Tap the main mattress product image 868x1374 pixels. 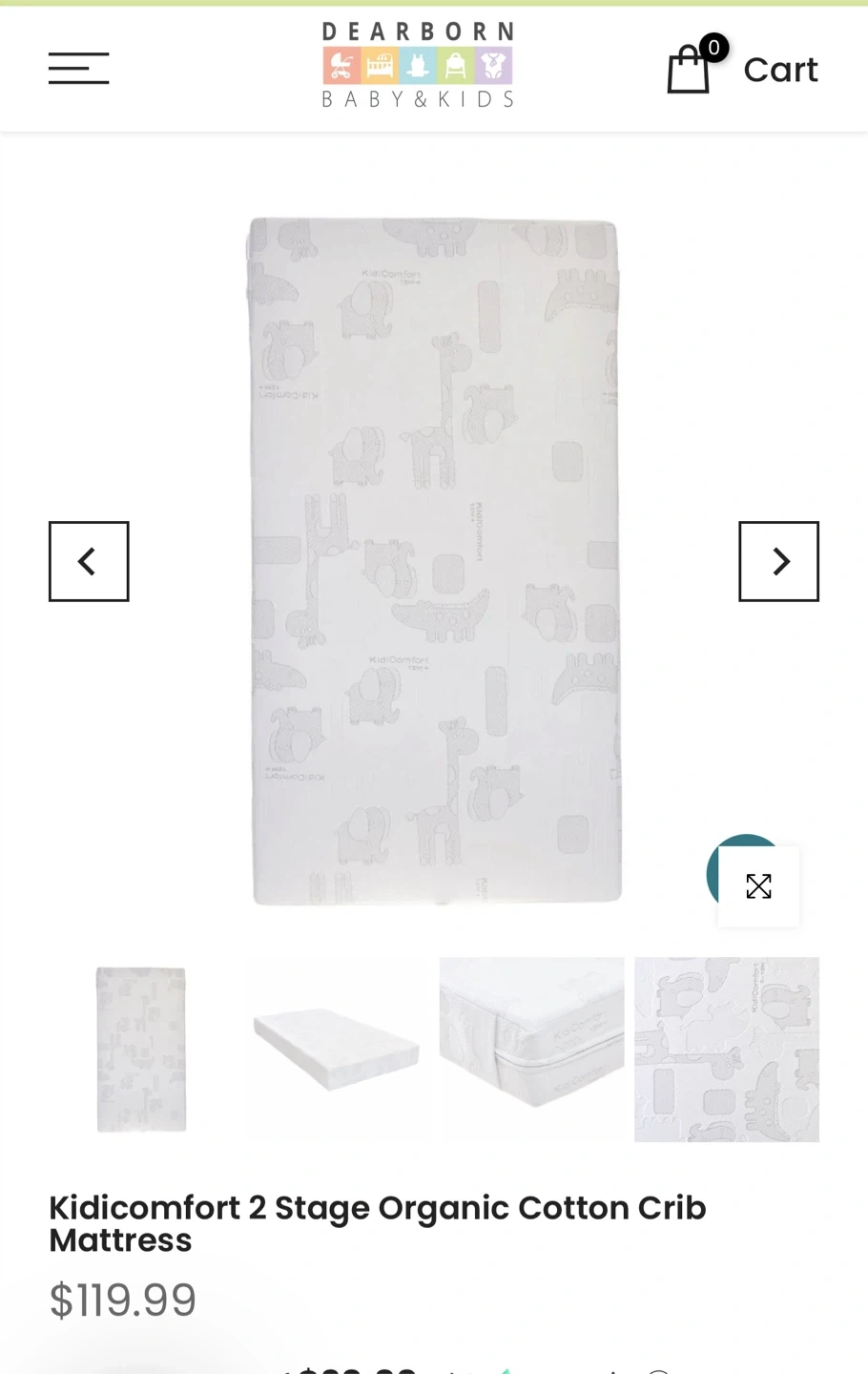(436, 561)
